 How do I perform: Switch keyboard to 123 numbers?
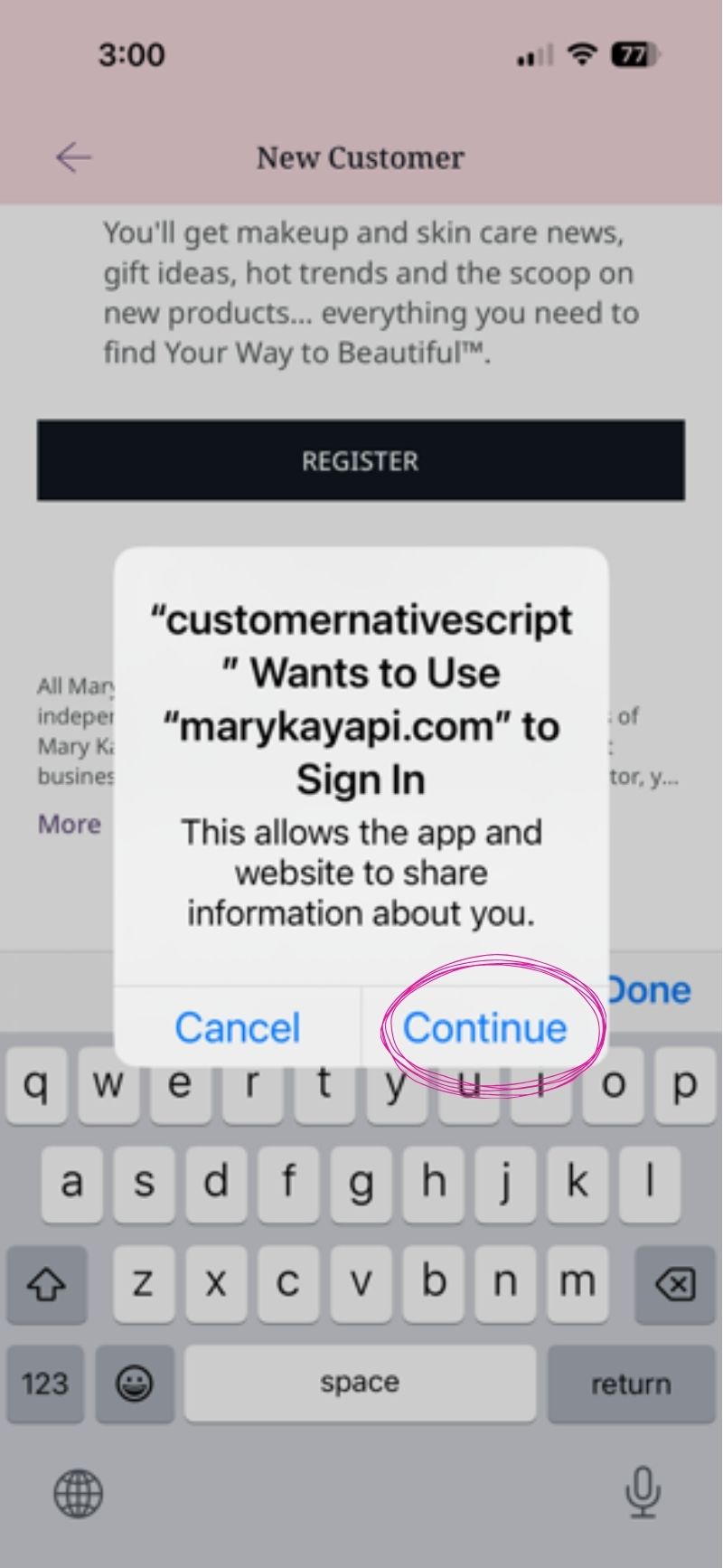pos(45,1383)
